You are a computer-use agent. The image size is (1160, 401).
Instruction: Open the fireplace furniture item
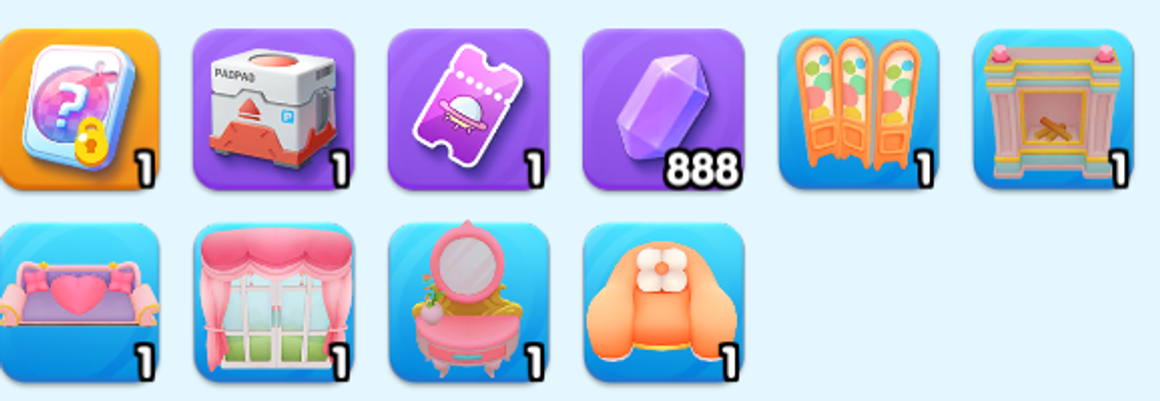(x=1053, y=109)
